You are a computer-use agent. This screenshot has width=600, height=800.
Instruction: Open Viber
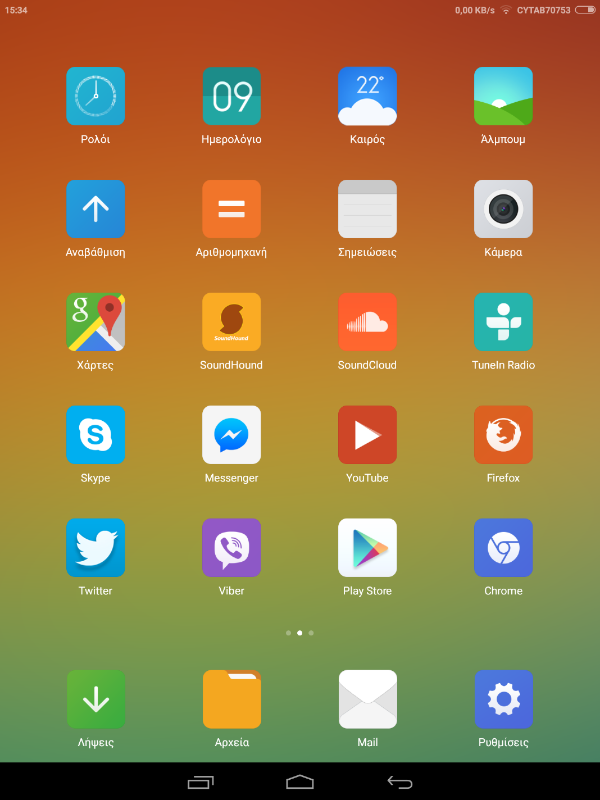231,548
